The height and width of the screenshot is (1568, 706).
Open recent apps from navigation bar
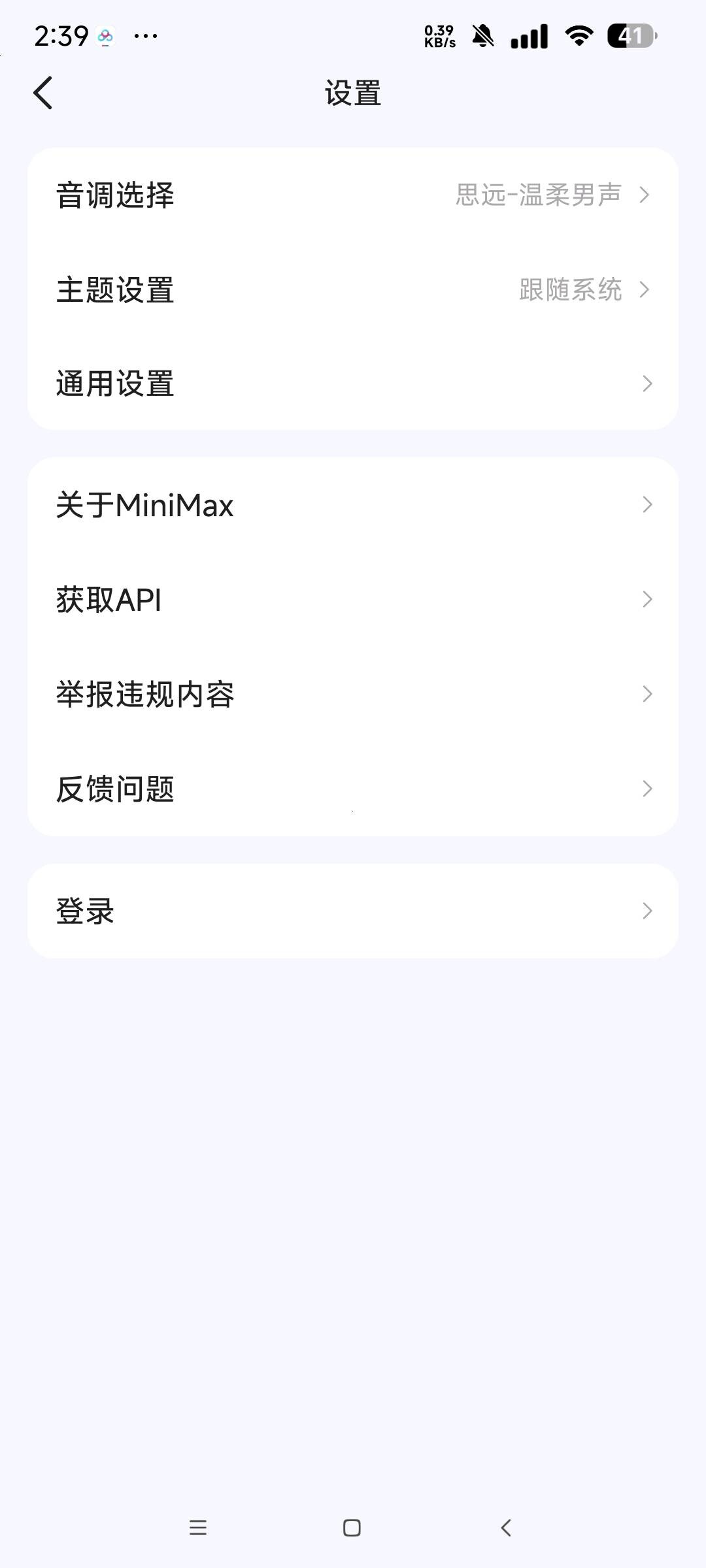point(198,1527)
